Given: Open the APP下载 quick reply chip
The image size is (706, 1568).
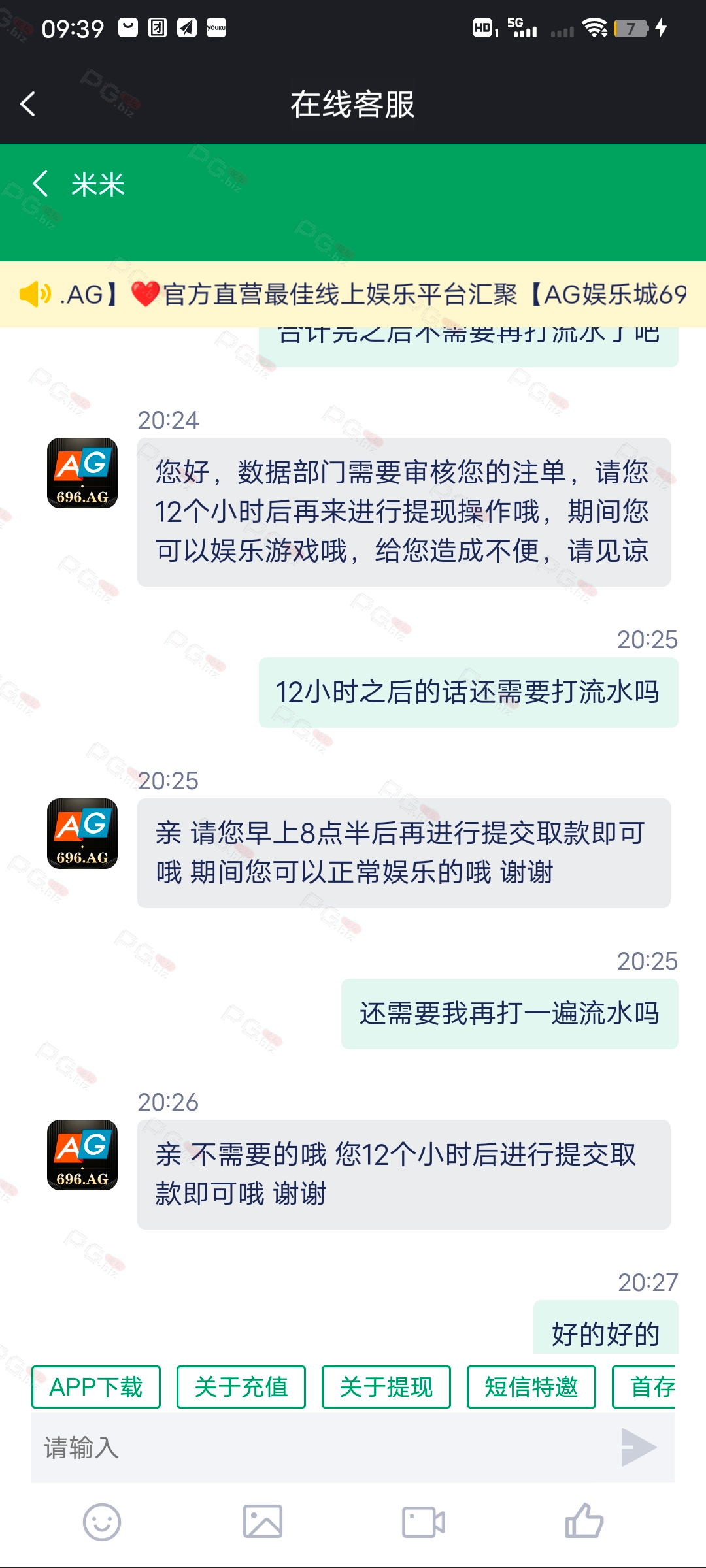Looking at the screenshot, I should pyautogui.click(x=96, y=1386).
